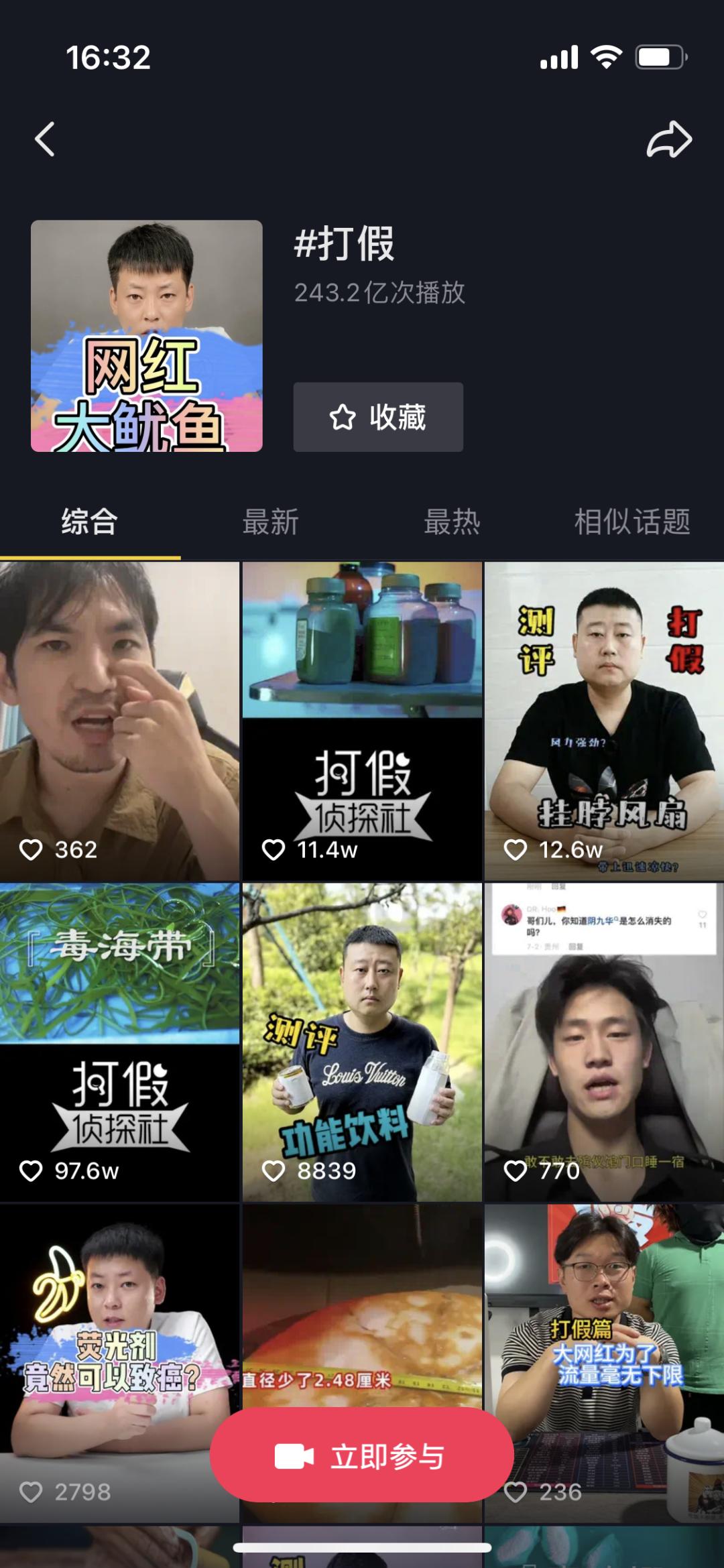Tap 立即参与 to join the topic

[x=362, y=1456]
